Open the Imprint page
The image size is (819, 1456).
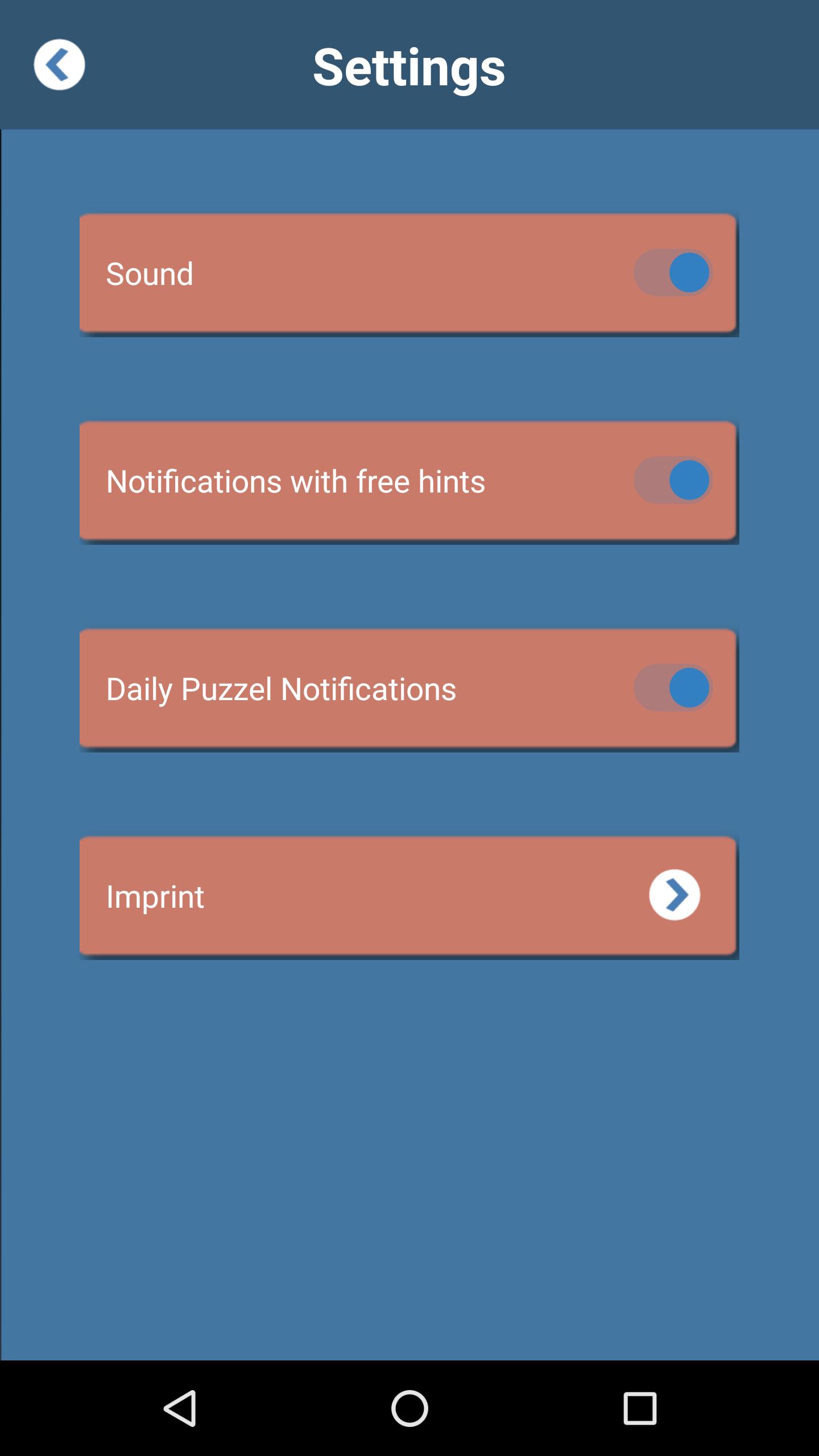click(675, 895)
